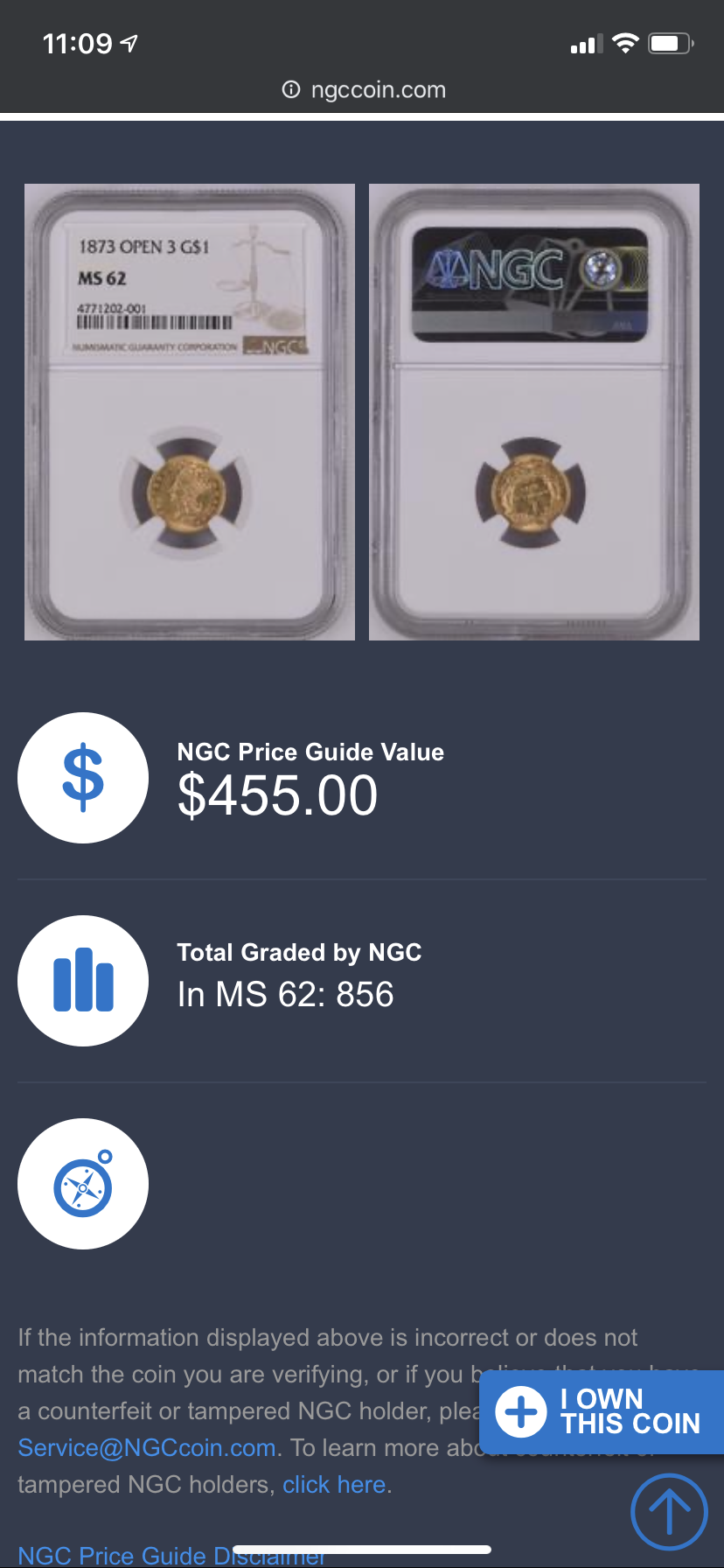Tap the ngccoin.com address bar
Viewport: 724px width, 1568px height.
(364, 90)
